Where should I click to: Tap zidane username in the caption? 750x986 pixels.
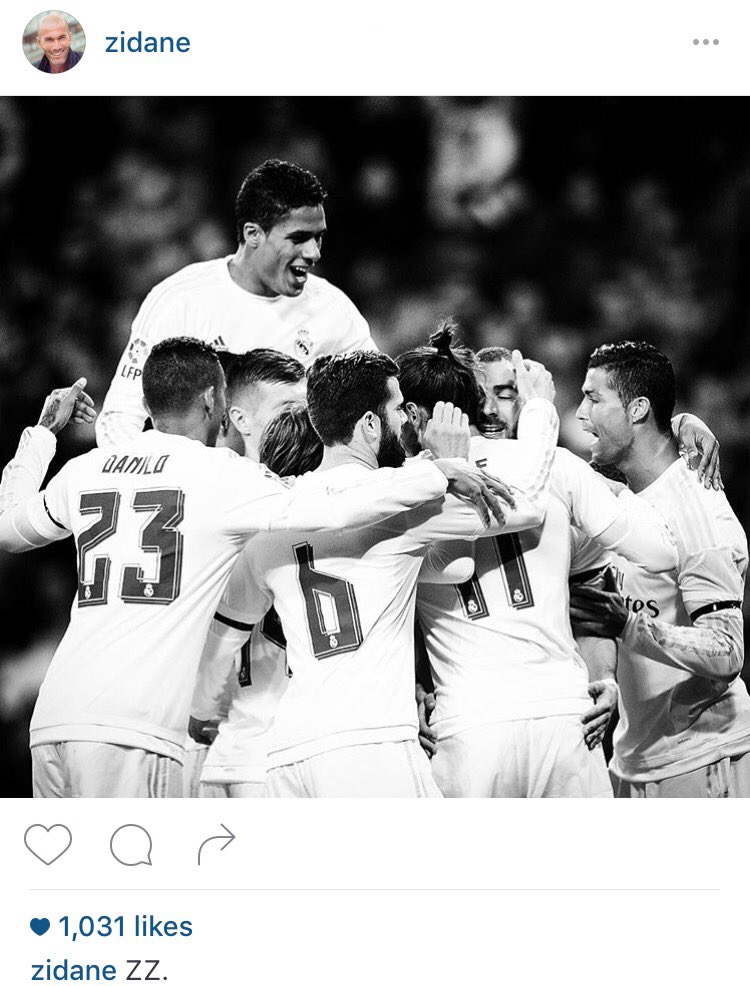tap(74, 970)
